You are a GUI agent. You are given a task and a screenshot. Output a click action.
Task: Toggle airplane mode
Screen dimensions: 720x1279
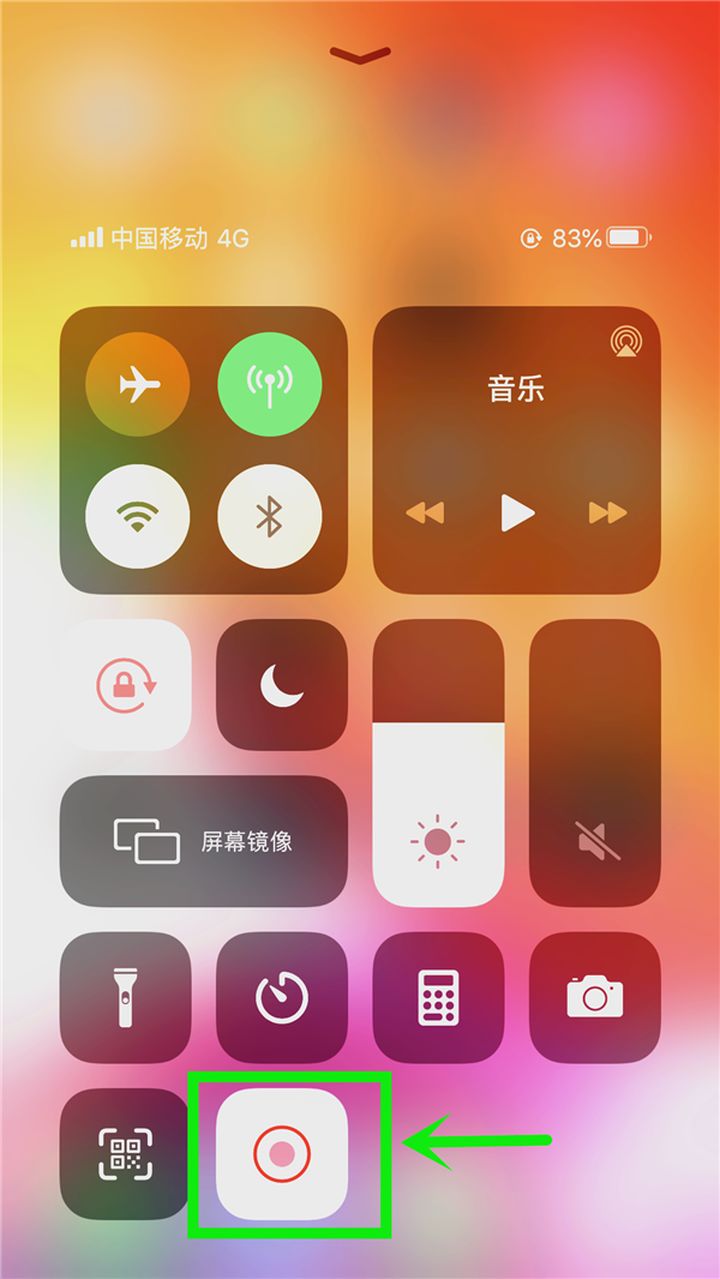138,385
